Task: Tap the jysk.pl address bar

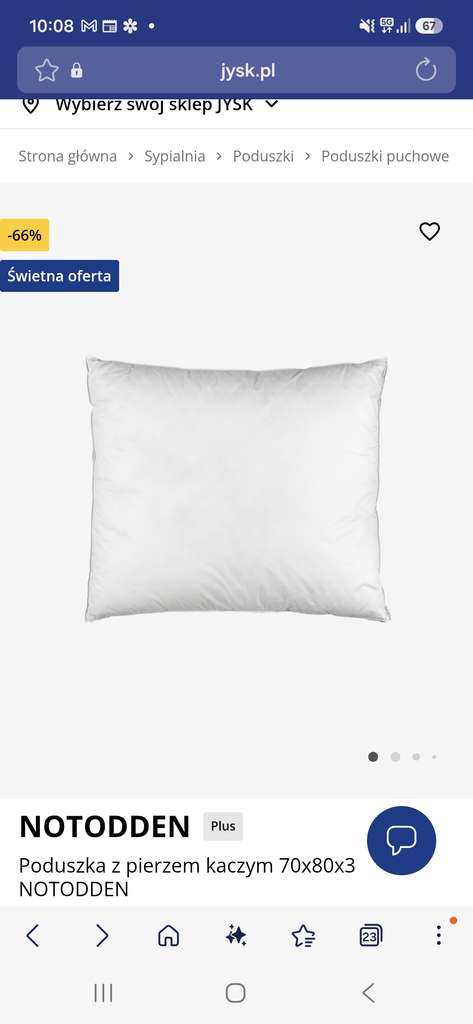Action: (248, 71)
